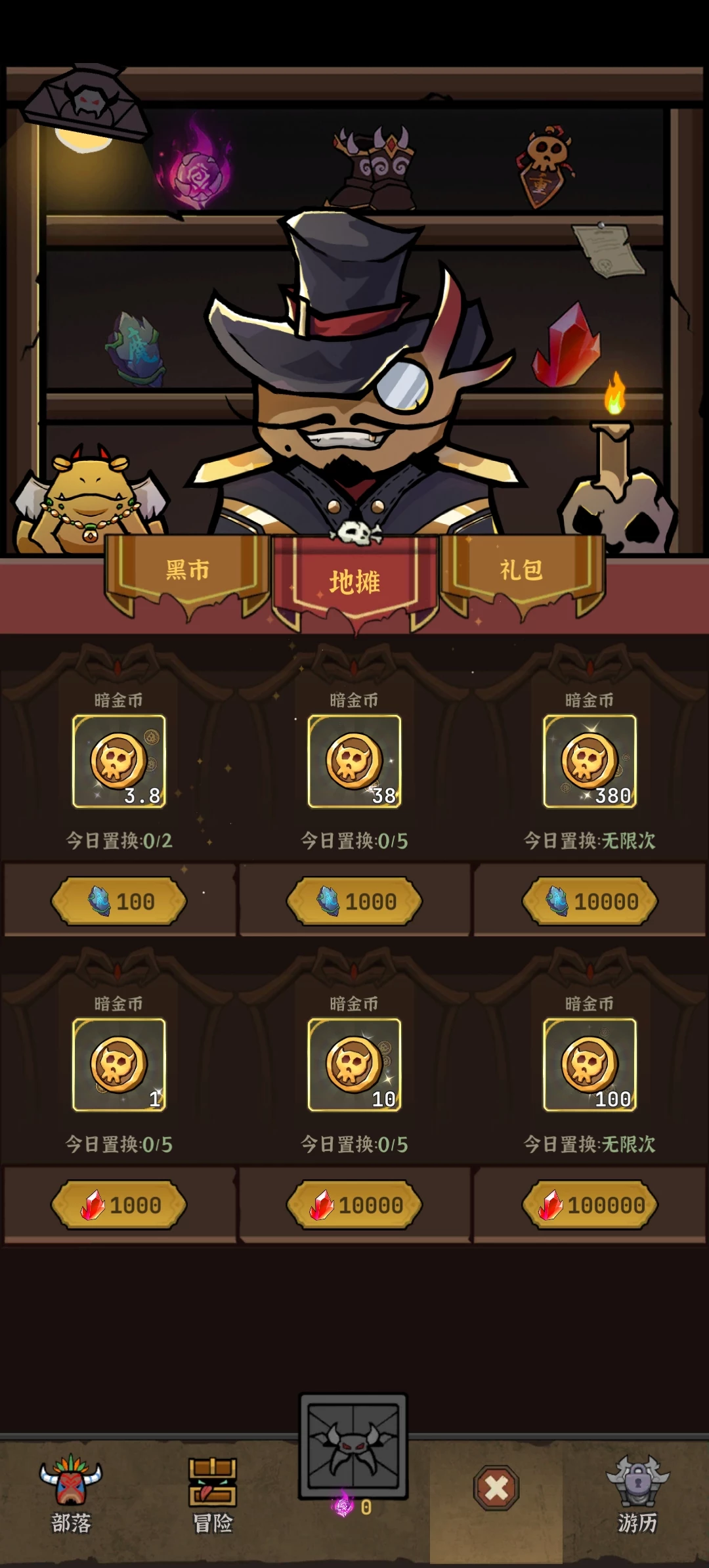
Task: View the 1 暗金币 item icon
Action: coord(119,1064)
